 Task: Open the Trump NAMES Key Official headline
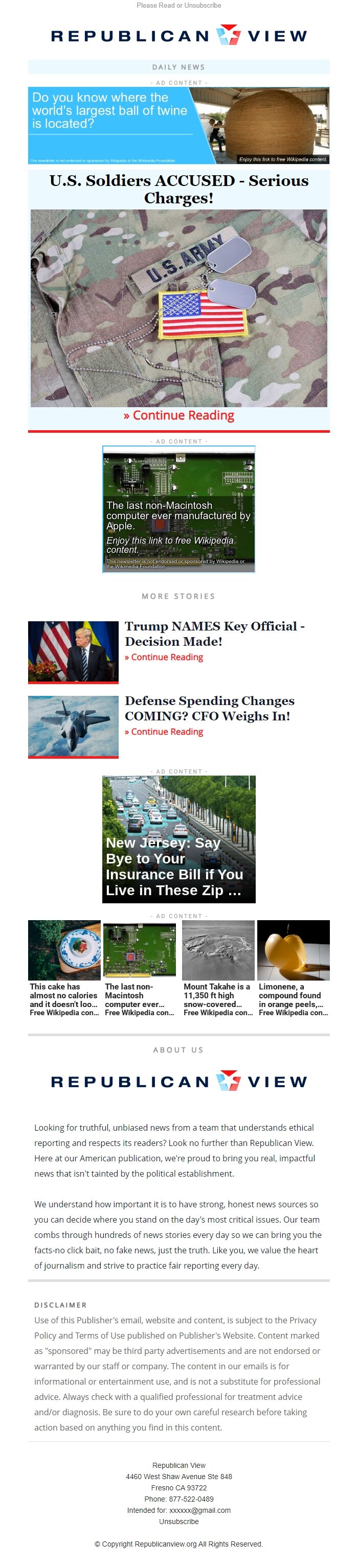(214, 633)
